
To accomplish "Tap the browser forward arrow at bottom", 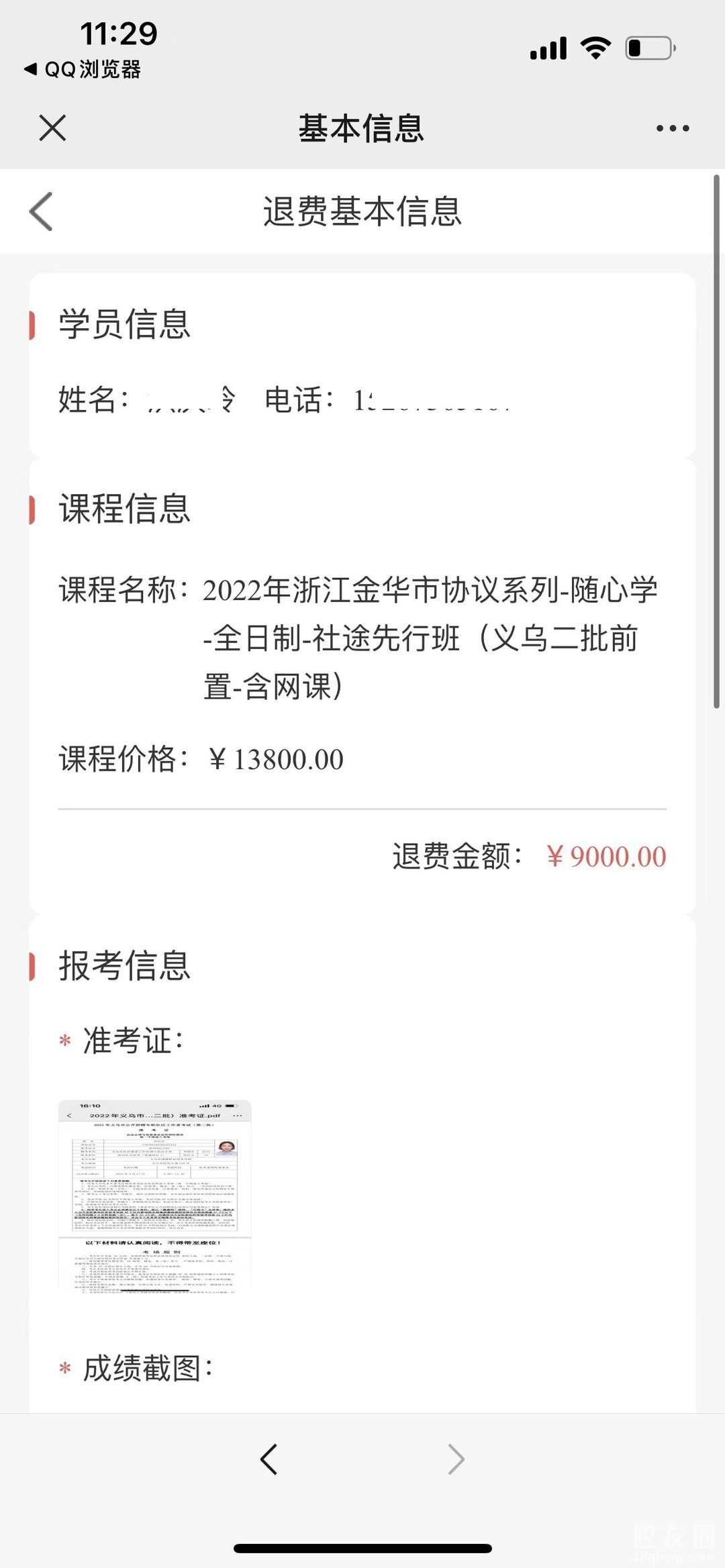I will pos(456,1459).
